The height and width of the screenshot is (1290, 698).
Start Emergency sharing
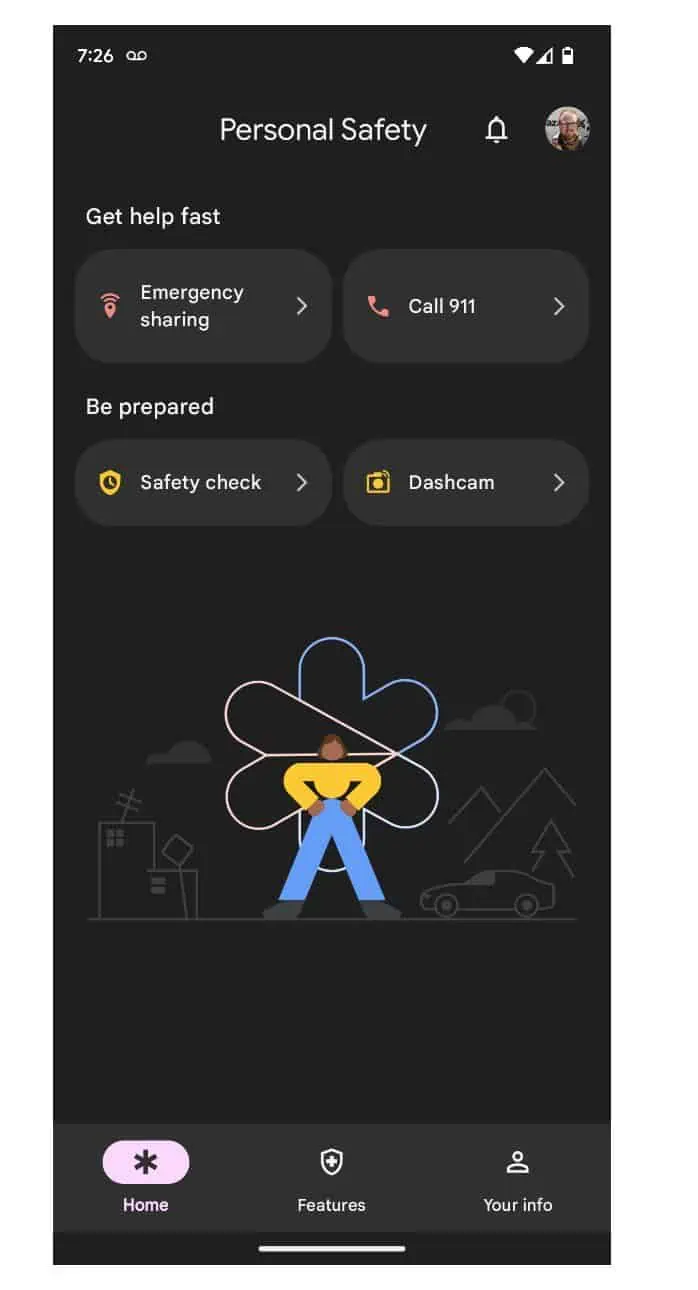pos(203,306)
